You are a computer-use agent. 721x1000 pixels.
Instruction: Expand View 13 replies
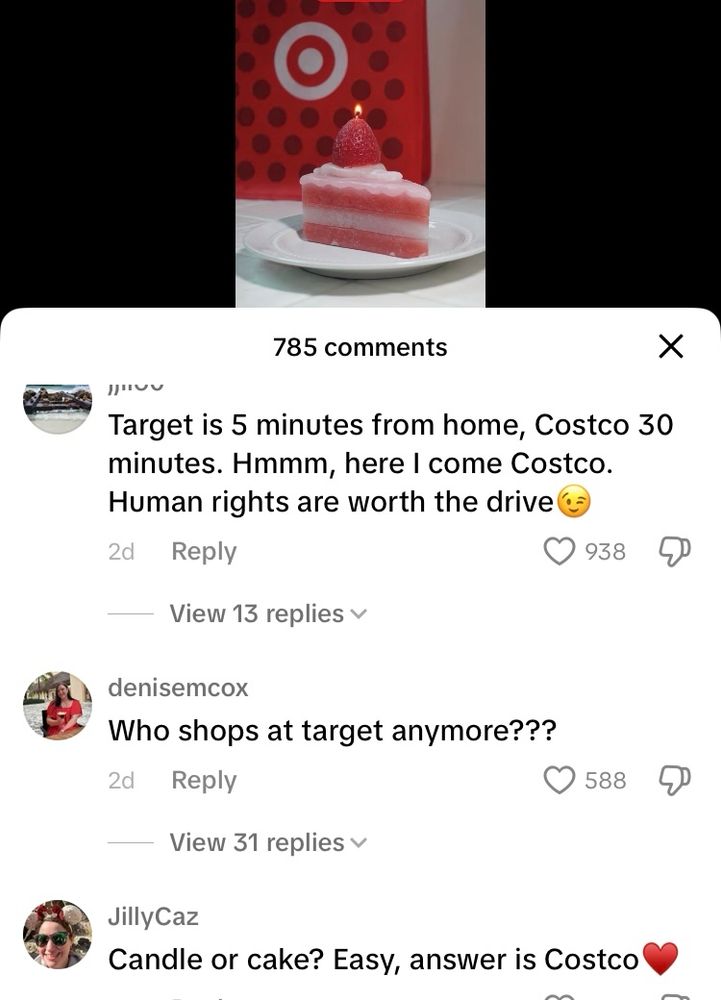(x=267, y=614)
